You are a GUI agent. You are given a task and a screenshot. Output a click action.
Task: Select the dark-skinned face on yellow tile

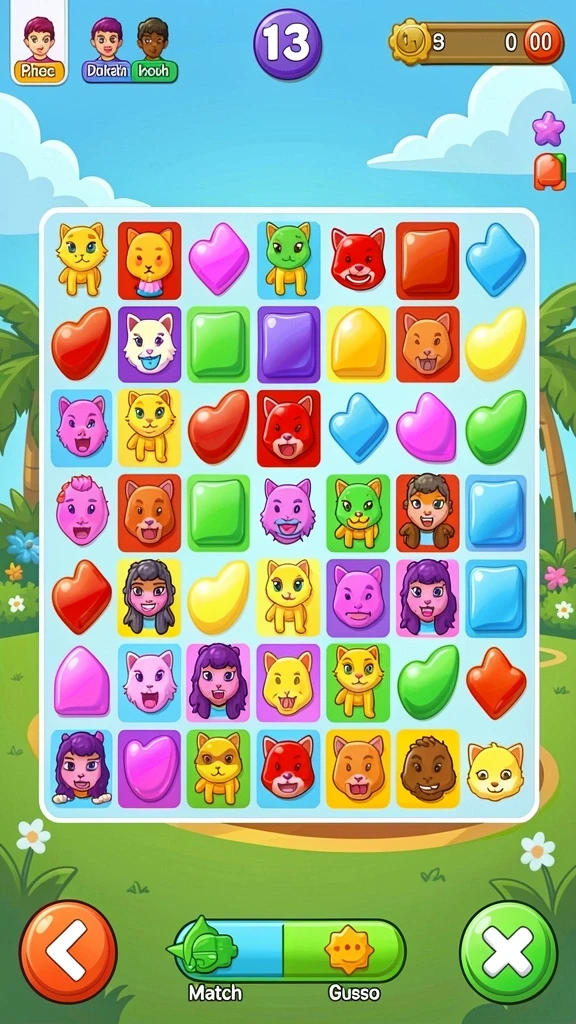pyautogui.click(x=428, y=768)
